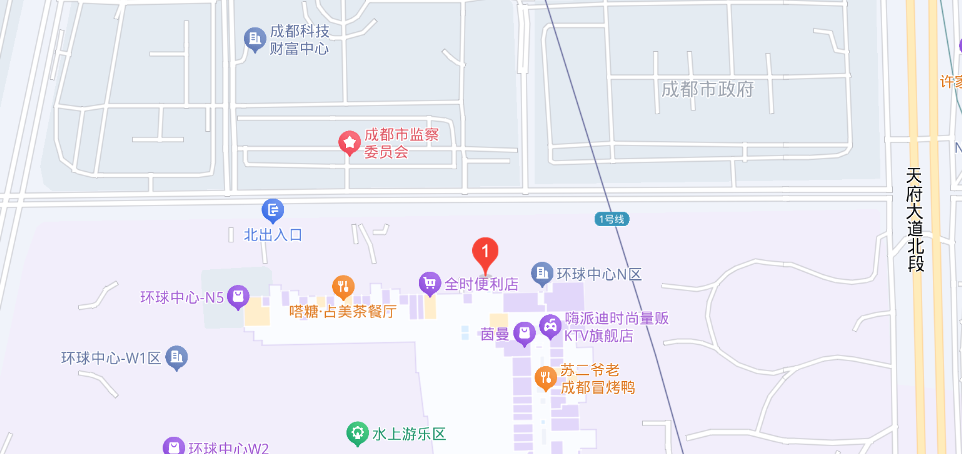962x454 pixels.
Task: Tap the 环球中心-W1区 building marker
Action: (176, 357)
